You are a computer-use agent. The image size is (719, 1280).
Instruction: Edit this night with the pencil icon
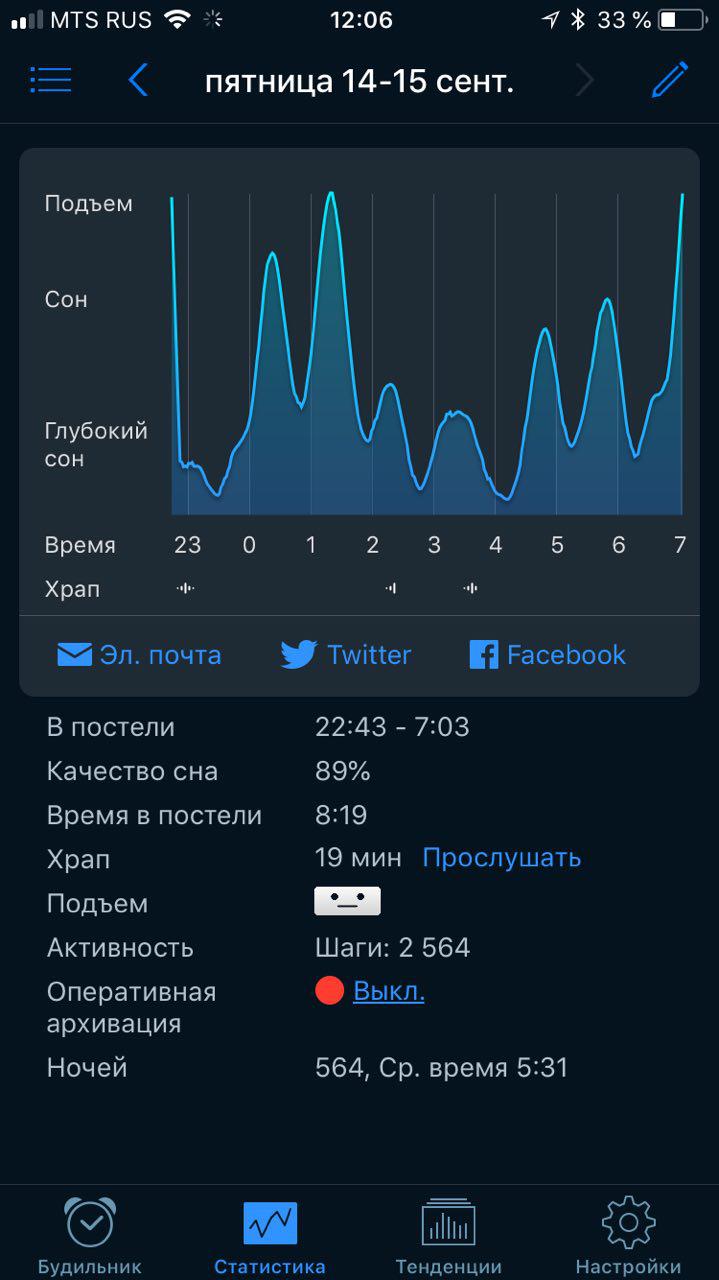tap(669, 80)
